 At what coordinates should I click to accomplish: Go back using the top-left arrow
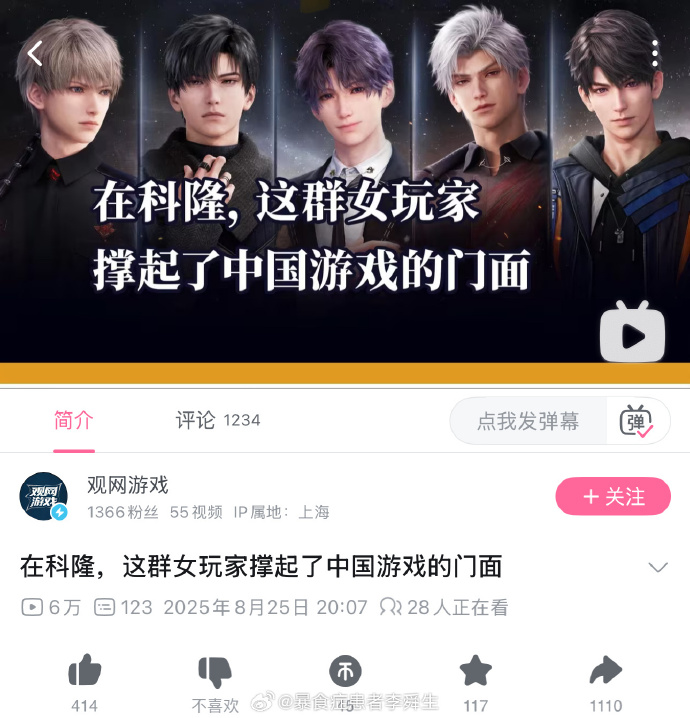[x=35, y=53]
